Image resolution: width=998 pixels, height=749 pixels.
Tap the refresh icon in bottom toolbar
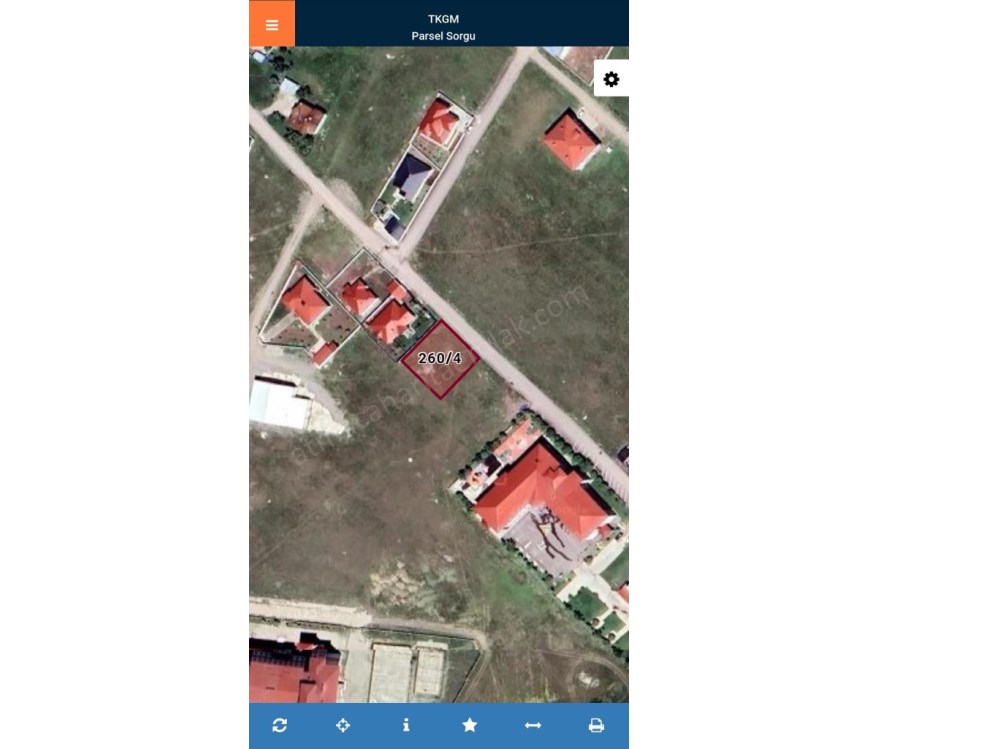[280, 725]
